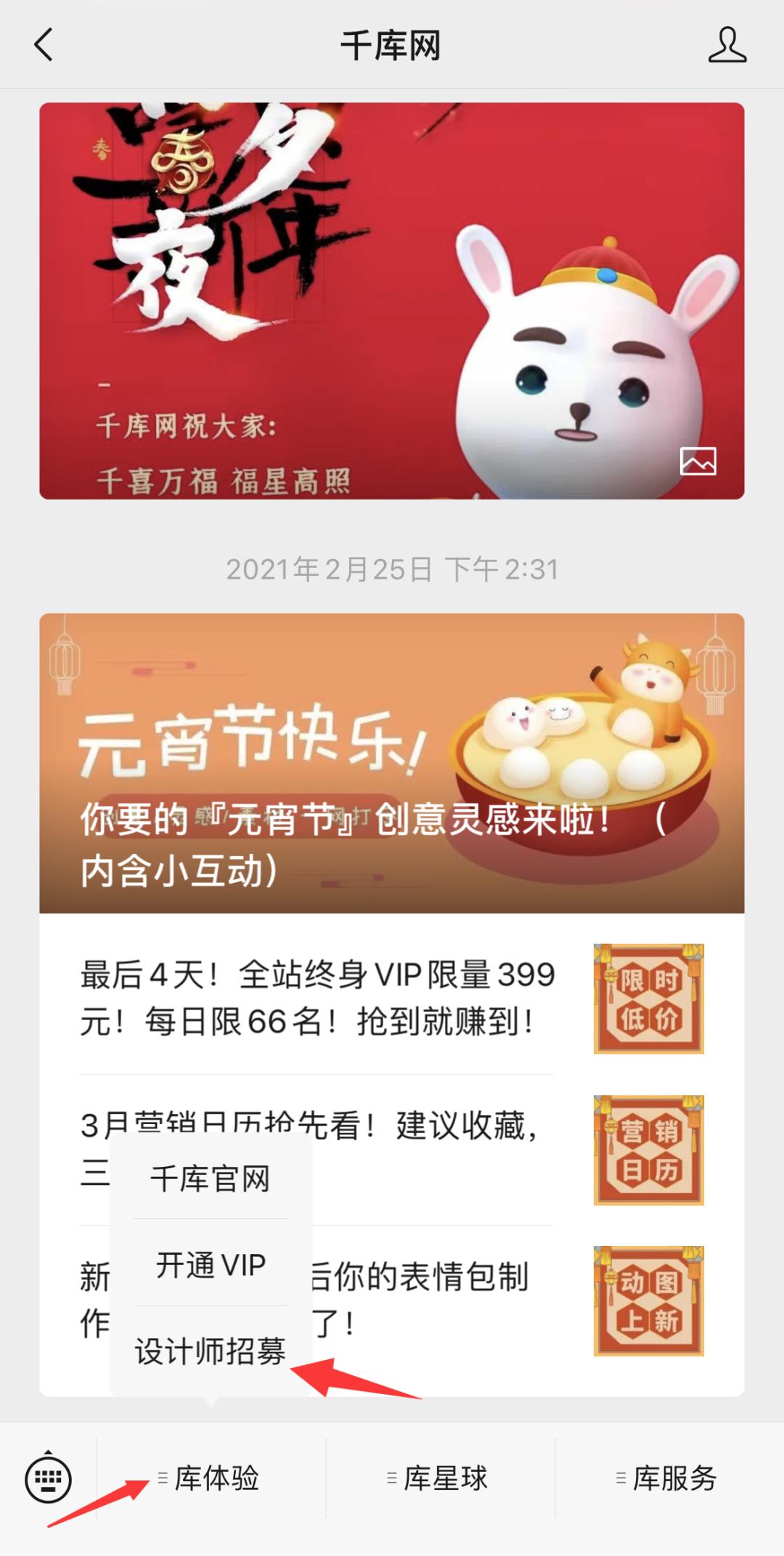The height and width of the screenshot is (1556, 784).
Task: Tap the image preview icon on the banner
Action: (698, 460)
